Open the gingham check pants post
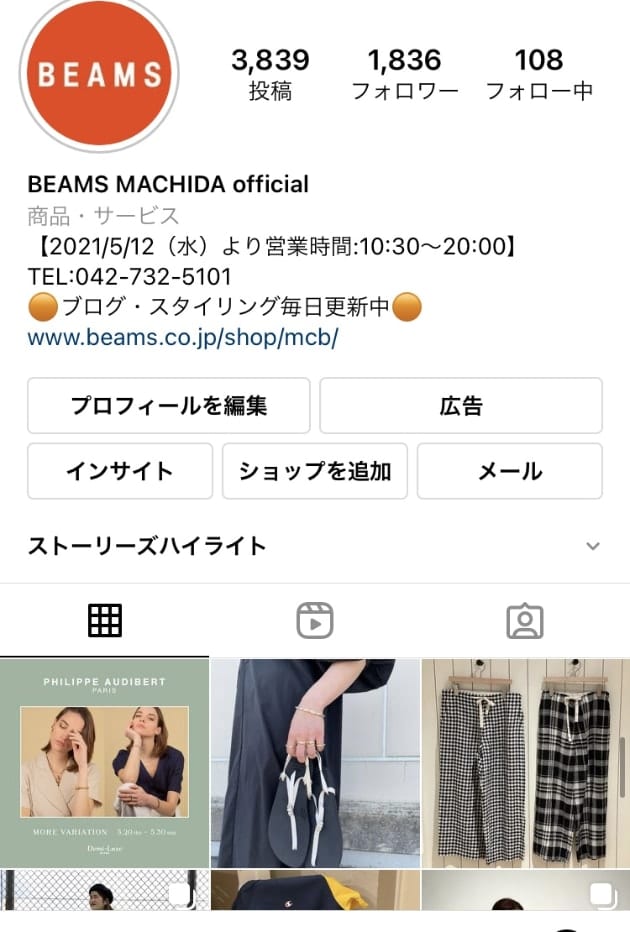This screenshot has width=630, height=932. pos(524,763)
